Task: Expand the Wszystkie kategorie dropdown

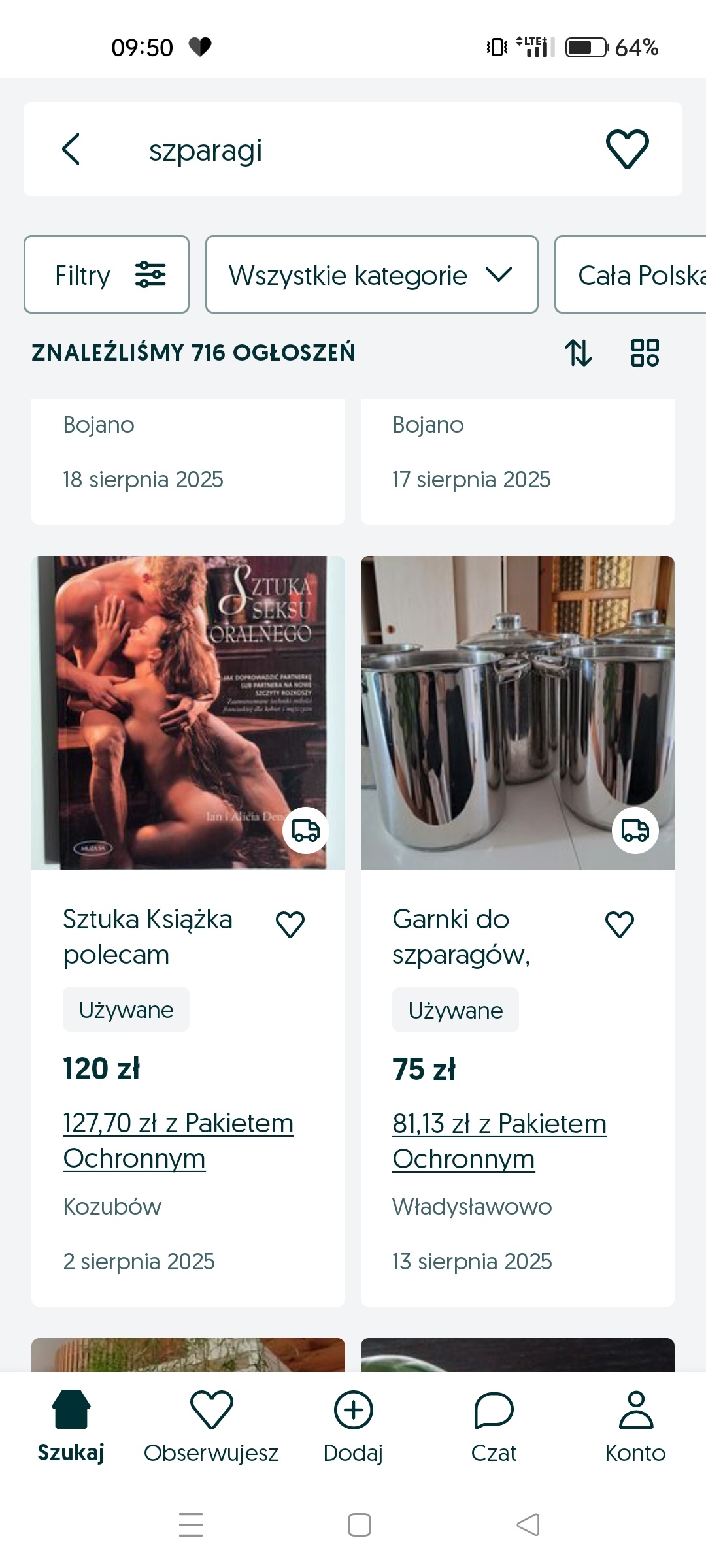Action: click(371, 274)
